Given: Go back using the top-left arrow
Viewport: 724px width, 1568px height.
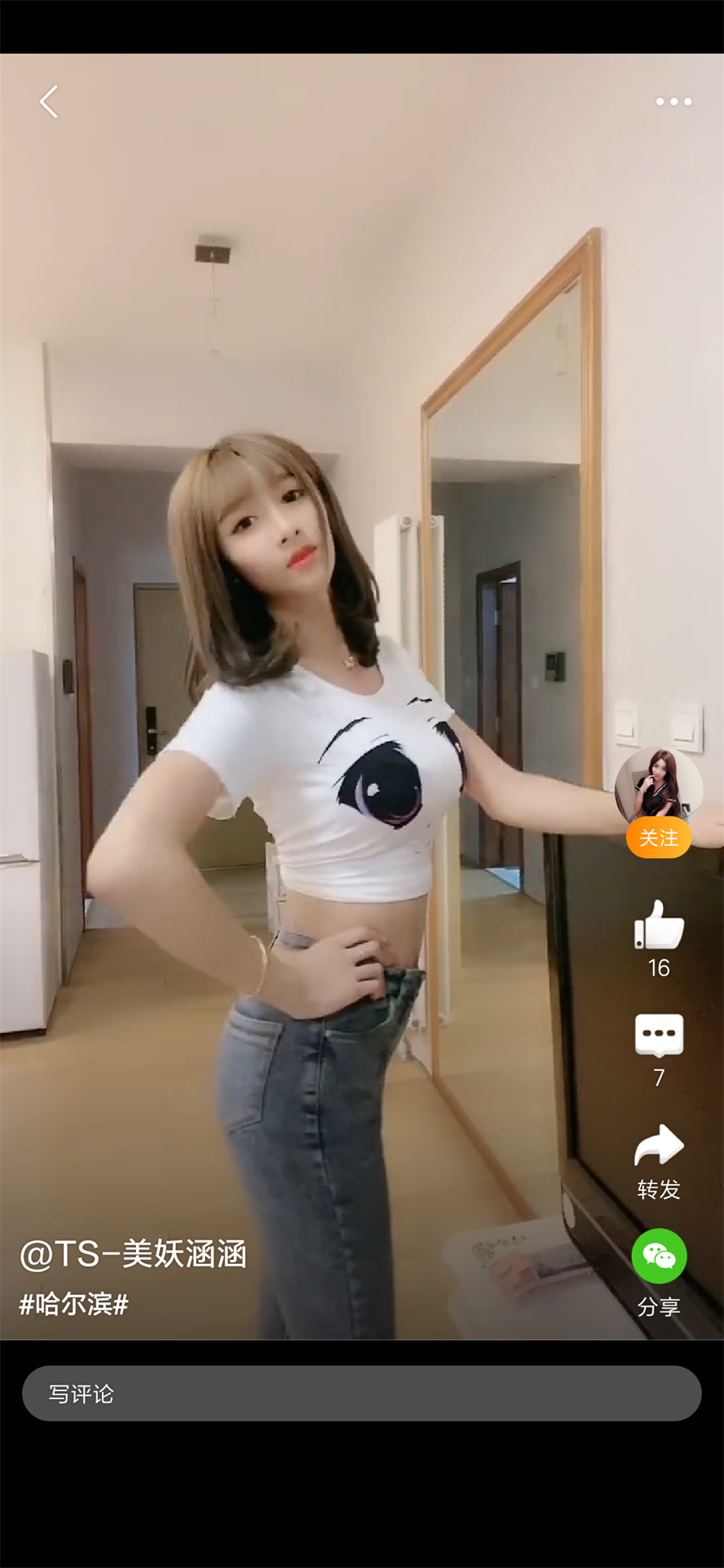Looking at the screenshot, I should 49,102.
